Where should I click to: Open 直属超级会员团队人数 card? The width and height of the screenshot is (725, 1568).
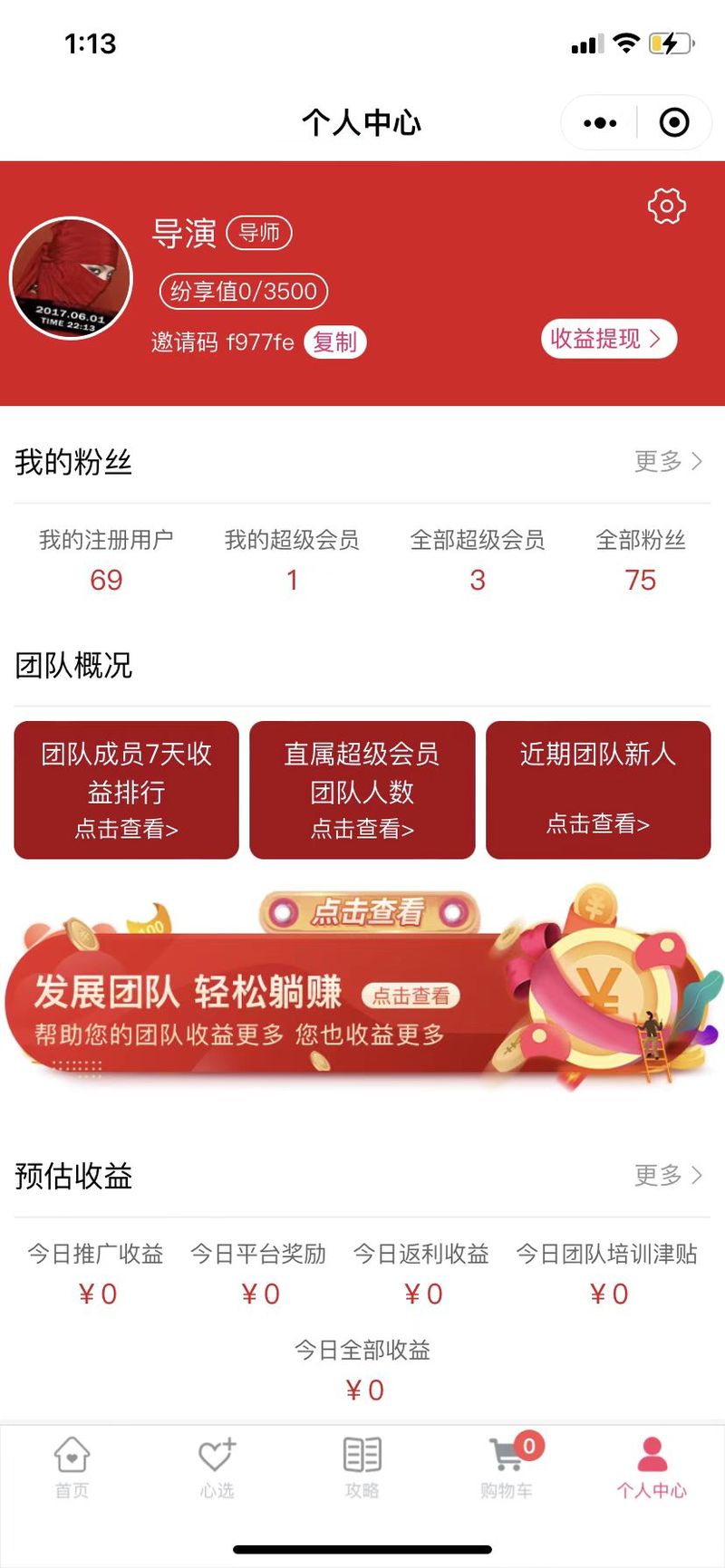362,790
